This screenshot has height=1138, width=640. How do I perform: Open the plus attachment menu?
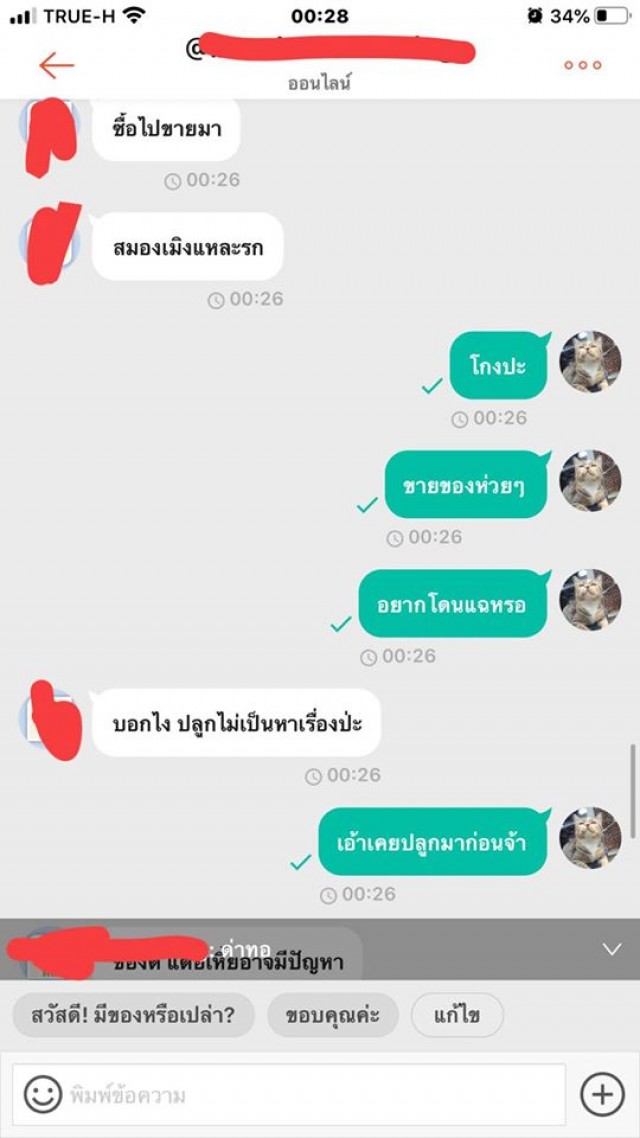click(602, 1095)
